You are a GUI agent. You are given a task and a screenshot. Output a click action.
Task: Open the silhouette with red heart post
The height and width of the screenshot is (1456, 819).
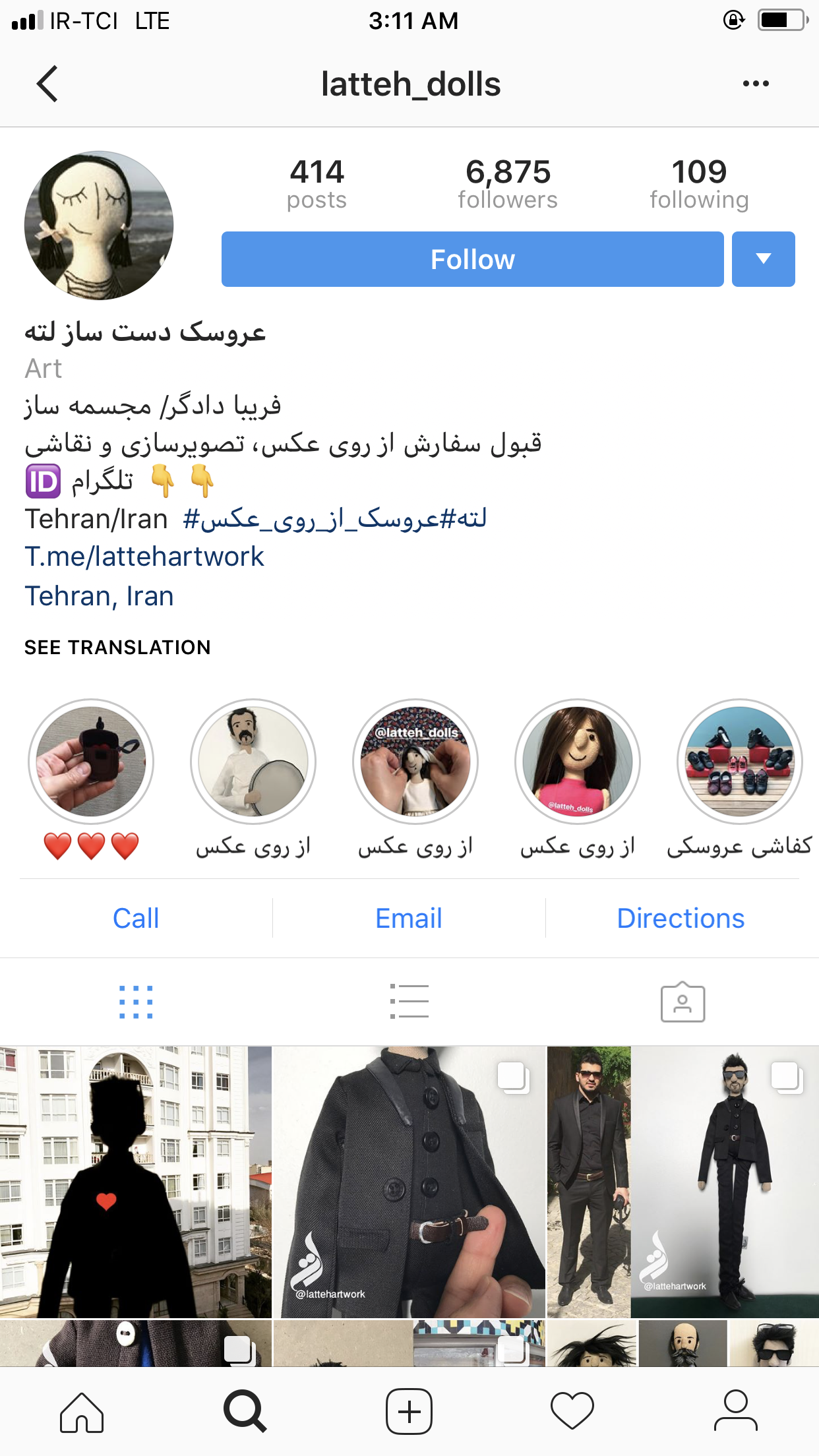(x=135, y=1182)
